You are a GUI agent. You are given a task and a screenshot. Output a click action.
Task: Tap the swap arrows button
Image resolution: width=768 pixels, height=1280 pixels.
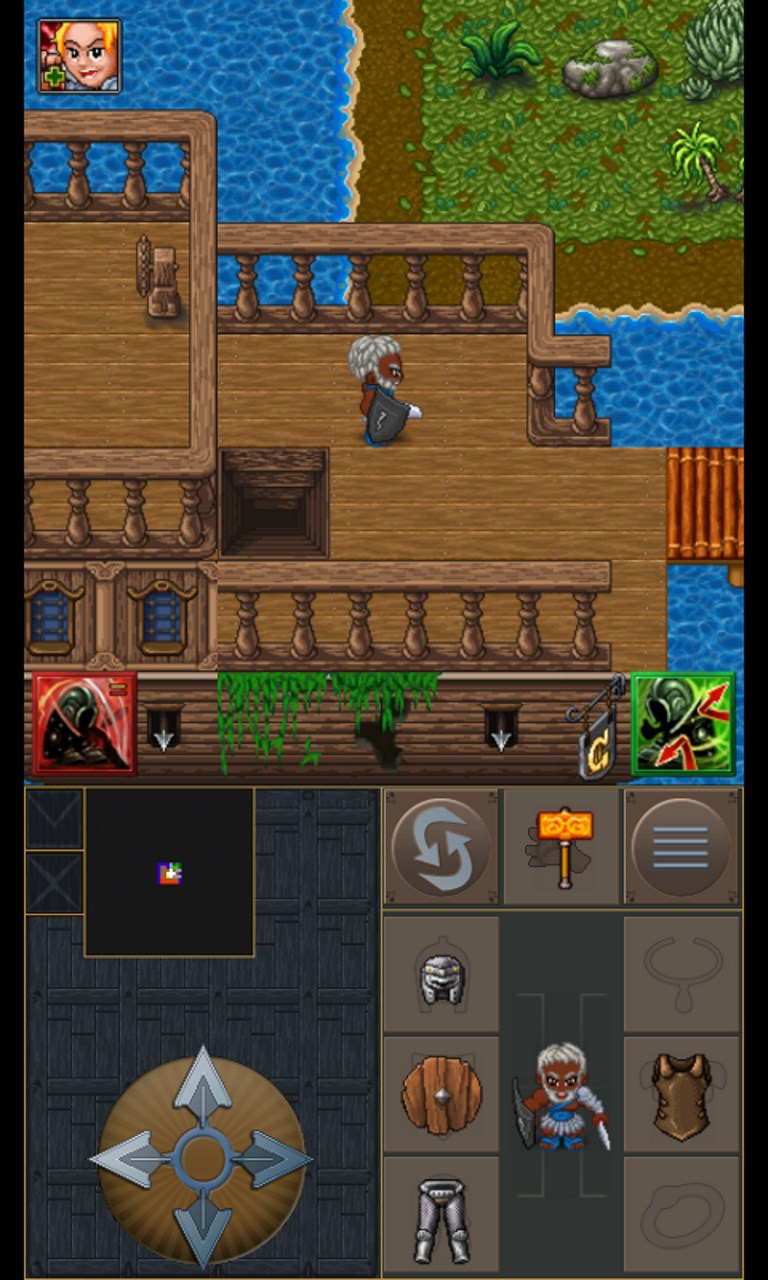coord(441,846)
